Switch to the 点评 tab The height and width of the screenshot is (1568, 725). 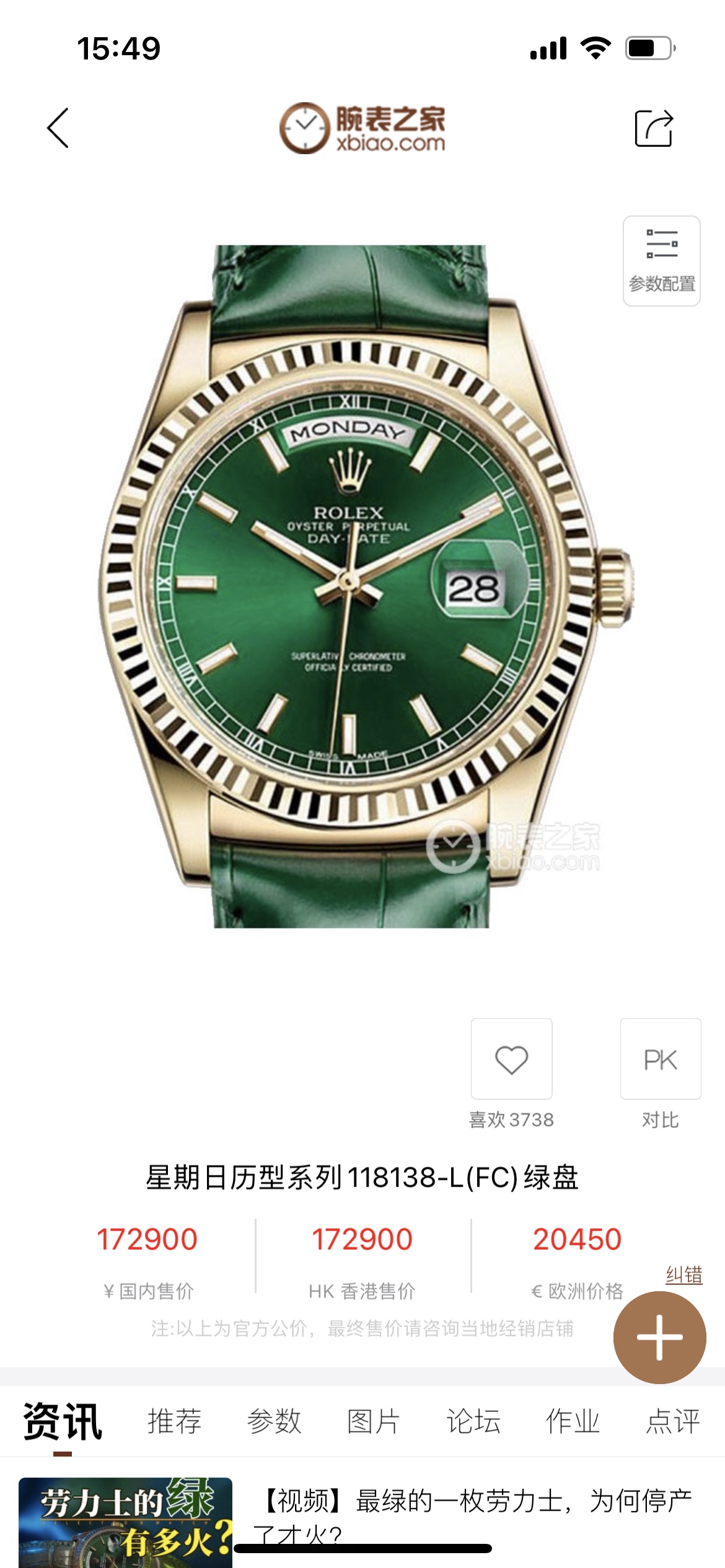coord(672,1421)
